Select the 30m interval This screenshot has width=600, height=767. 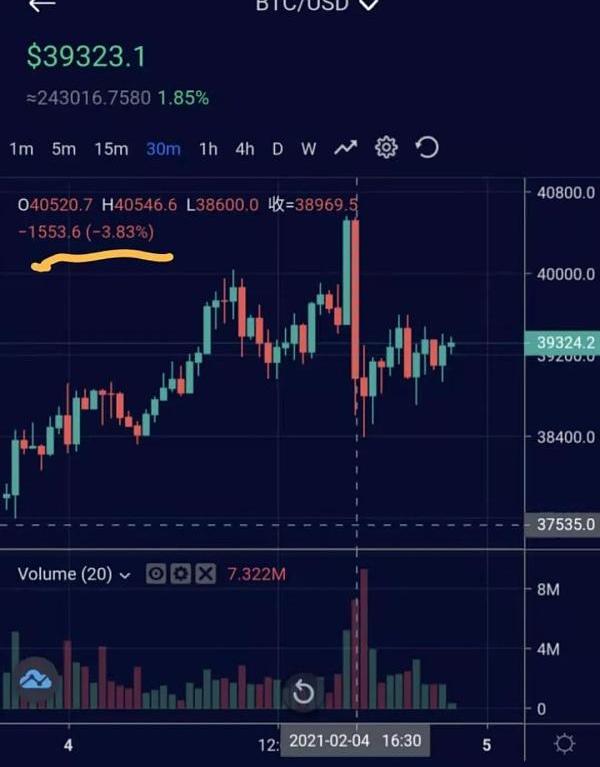point(163,149)
